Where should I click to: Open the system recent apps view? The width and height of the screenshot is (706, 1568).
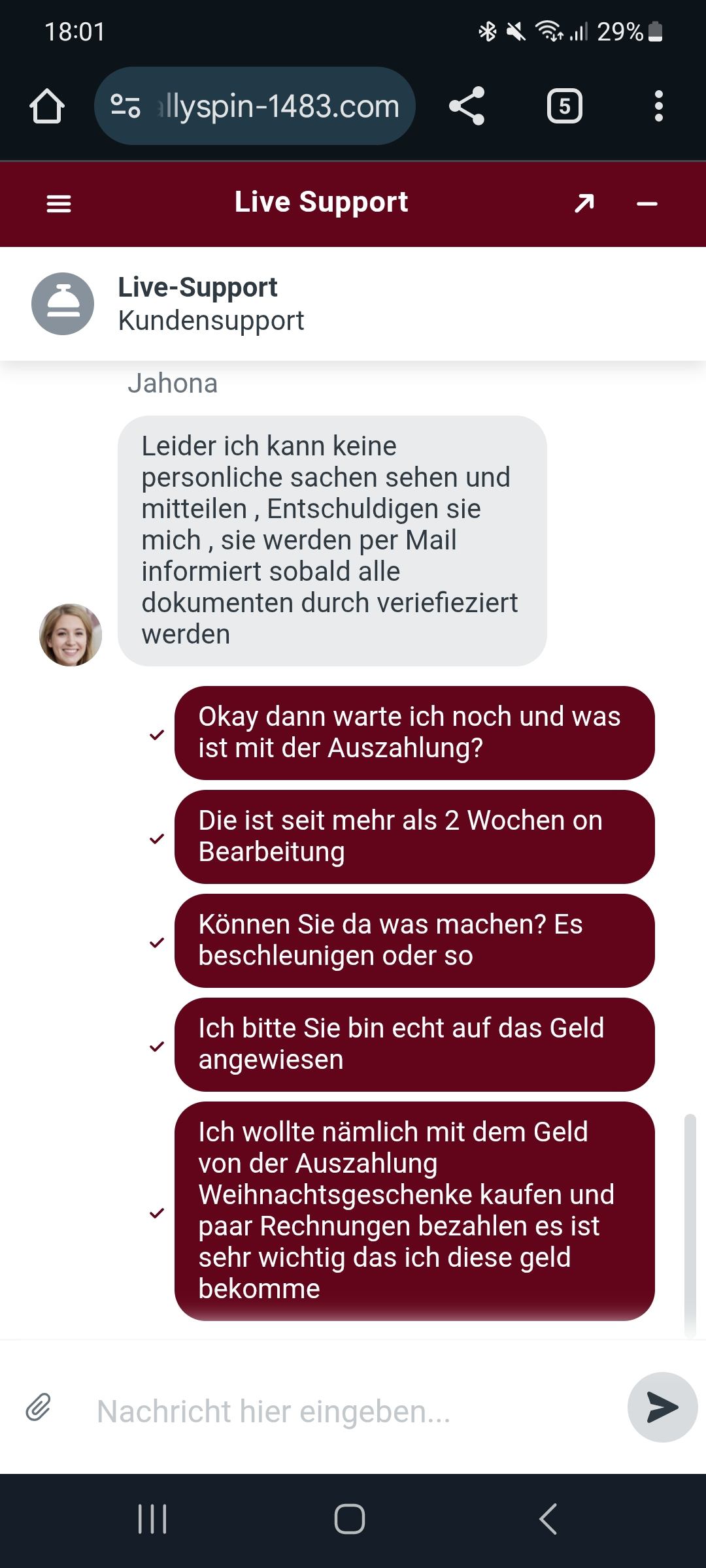(x=152, y=1518)
